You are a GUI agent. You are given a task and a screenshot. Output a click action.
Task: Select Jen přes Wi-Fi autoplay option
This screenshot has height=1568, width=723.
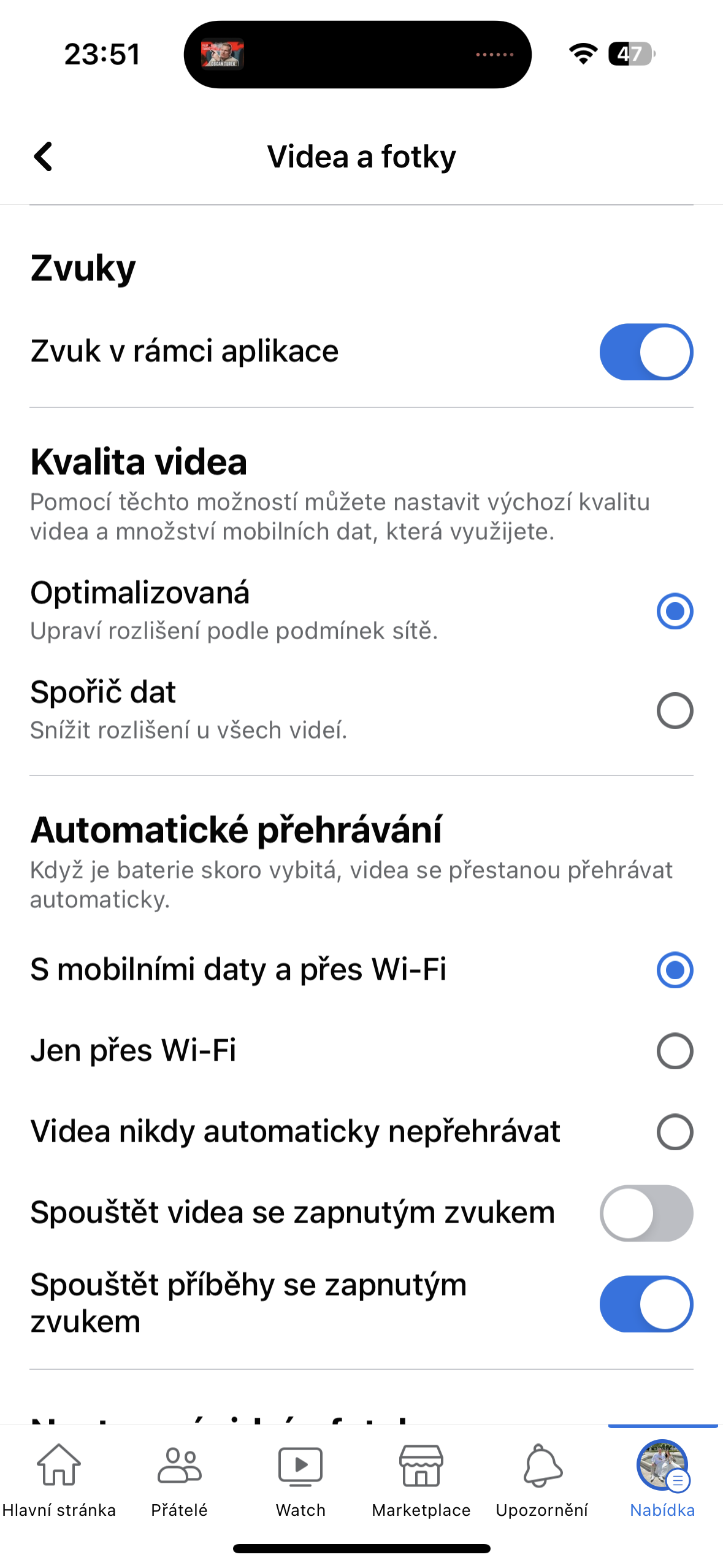click(x=675, y=1050)
